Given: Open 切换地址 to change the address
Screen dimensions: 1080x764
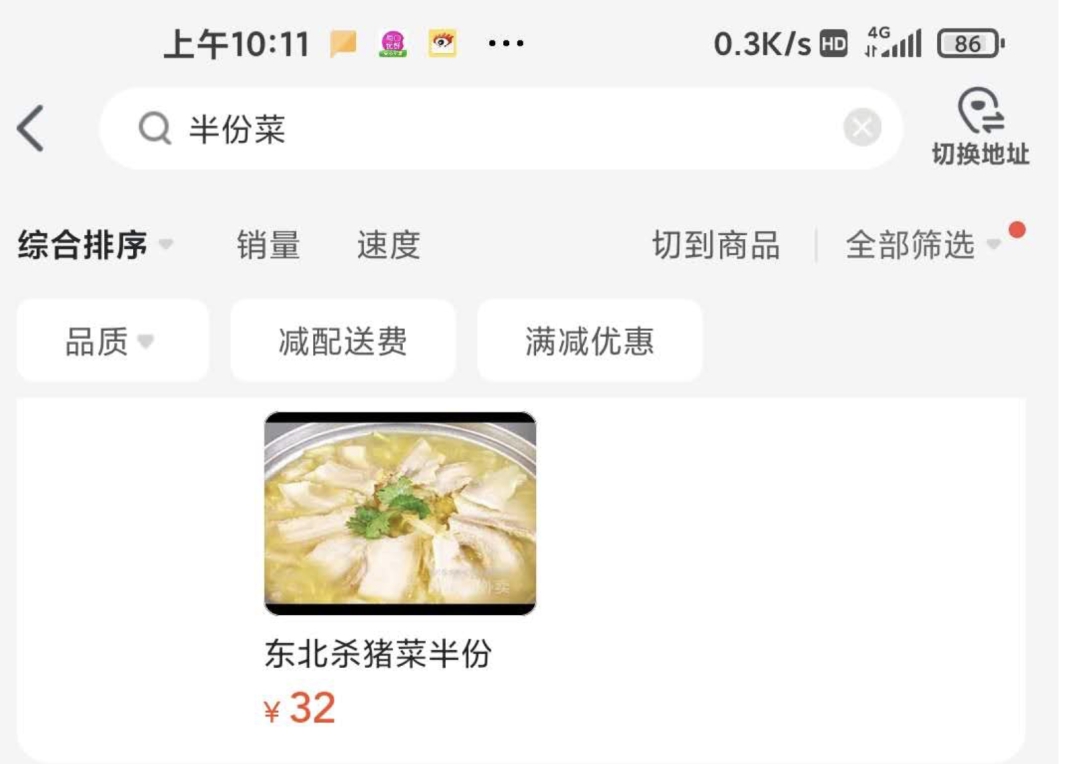Looking at the screenshot, I should (x=980, y=127).
